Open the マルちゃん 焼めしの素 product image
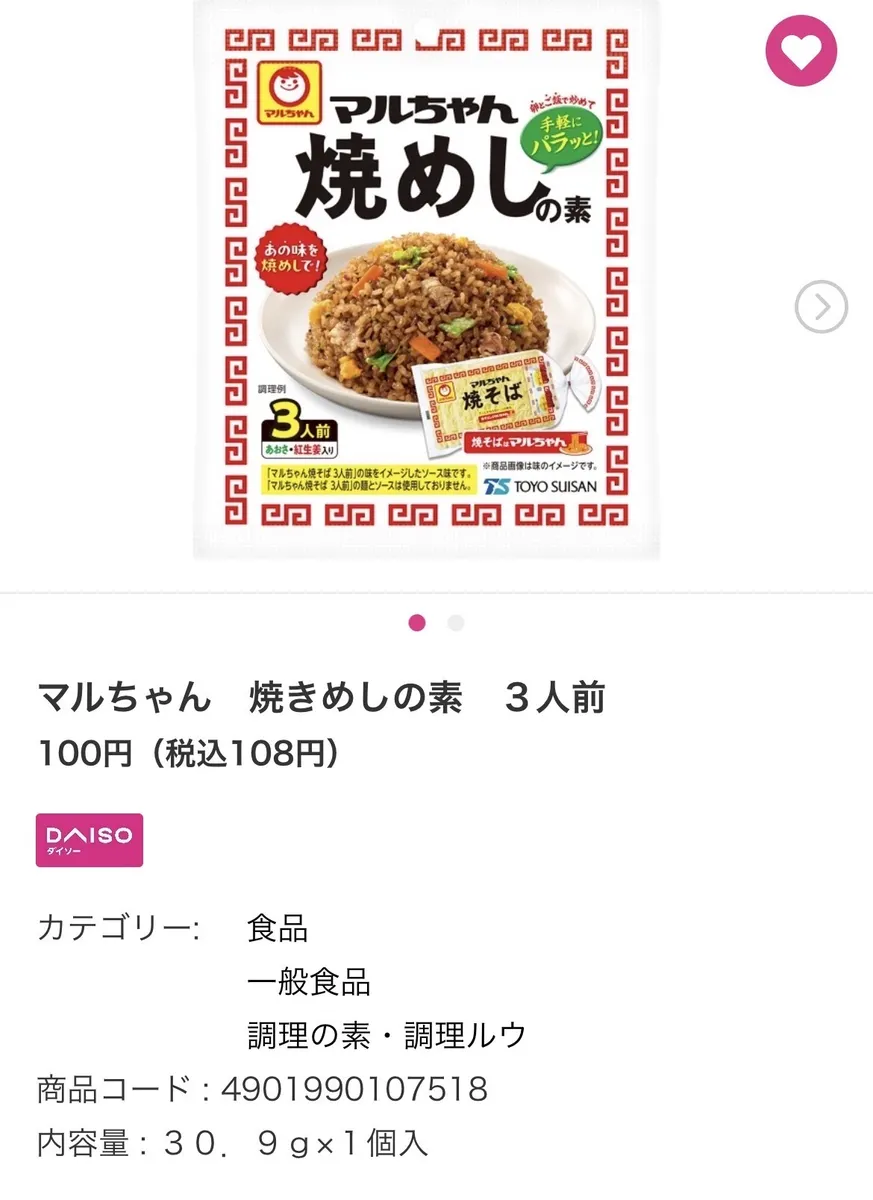This screenshot has height=1200, width=873. point(427,280)
